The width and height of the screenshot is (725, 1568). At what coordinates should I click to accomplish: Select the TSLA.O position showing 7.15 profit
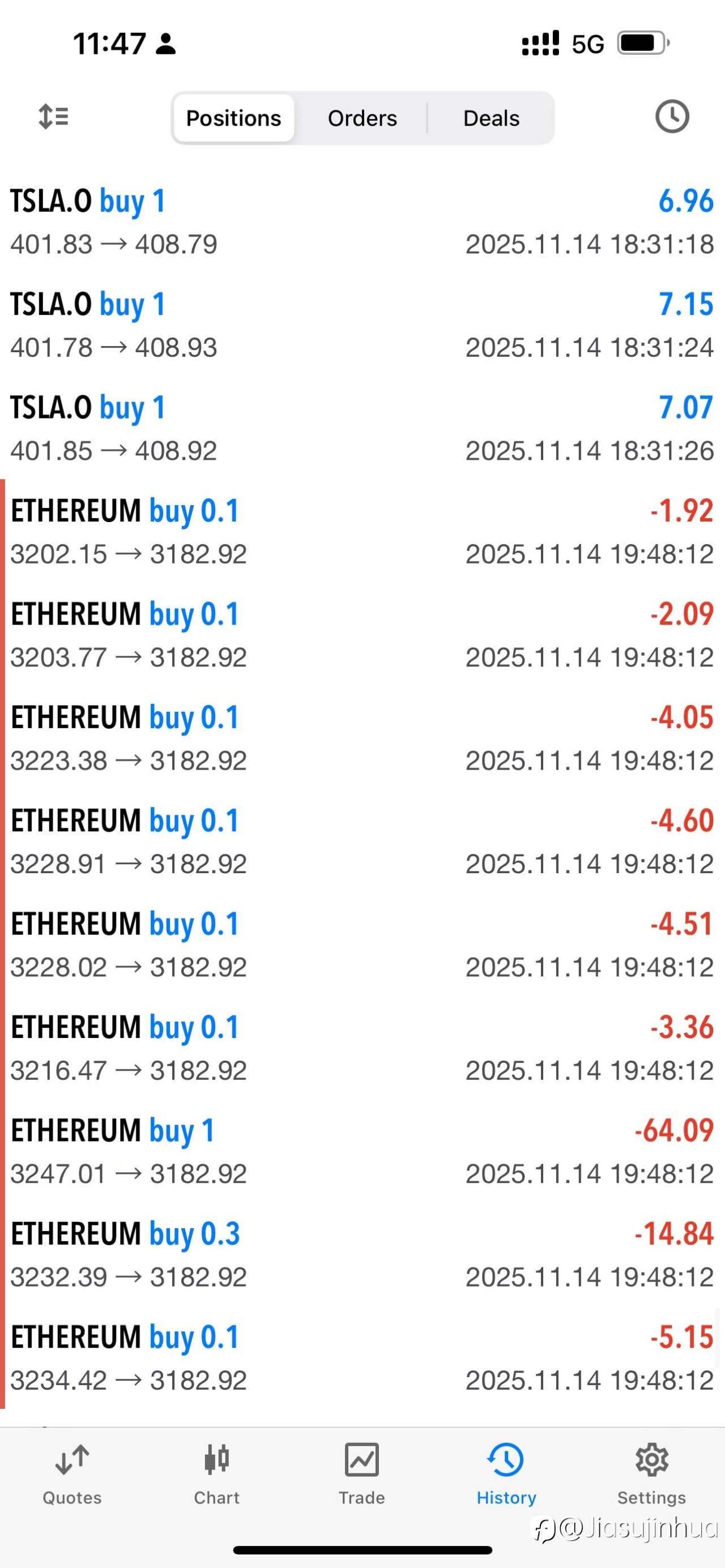362,326
